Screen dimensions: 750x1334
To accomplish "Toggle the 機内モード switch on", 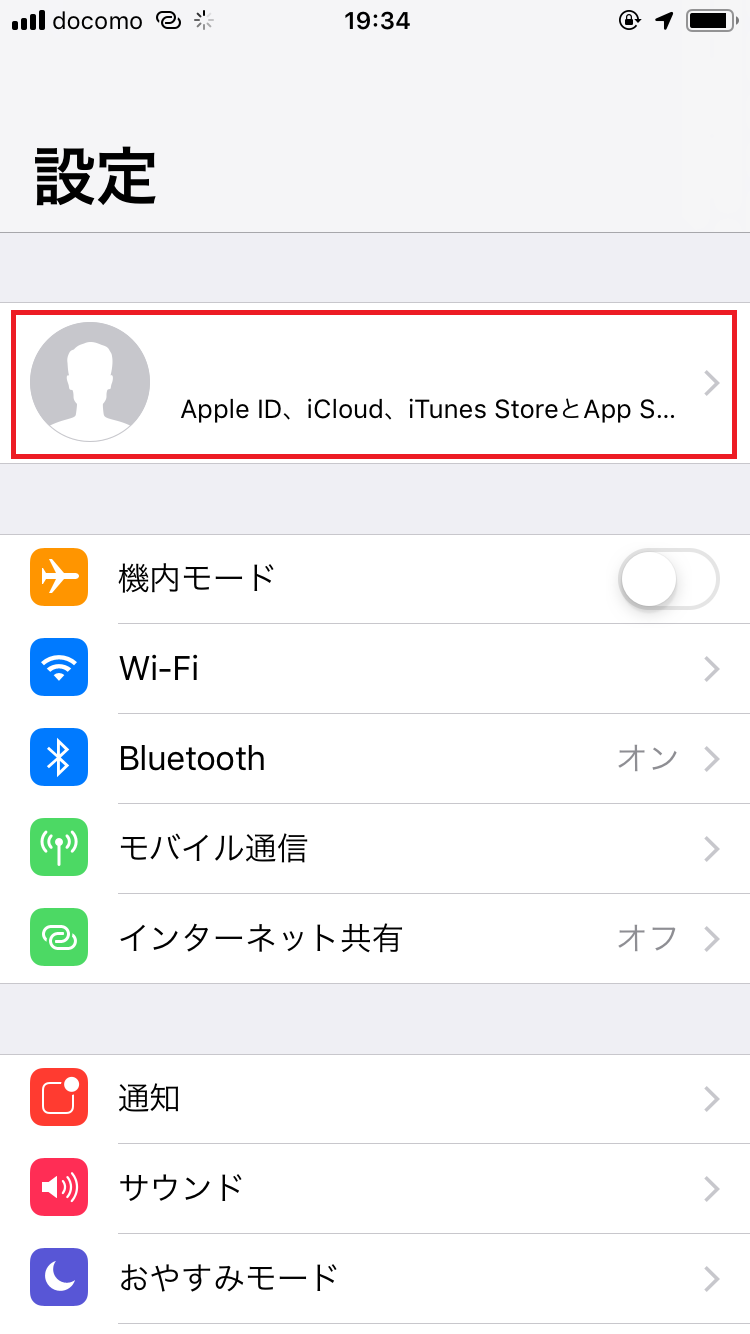I will coord(668,579).
